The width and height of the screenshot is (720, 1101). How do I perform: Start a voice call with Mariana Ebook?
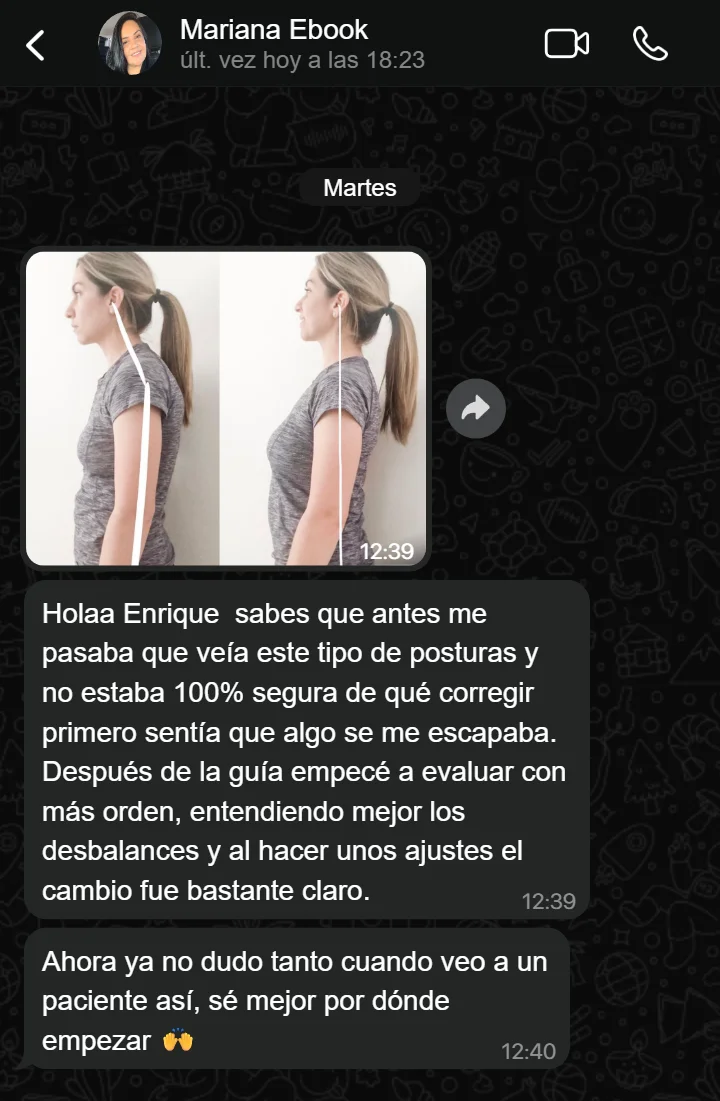[650, 44]
